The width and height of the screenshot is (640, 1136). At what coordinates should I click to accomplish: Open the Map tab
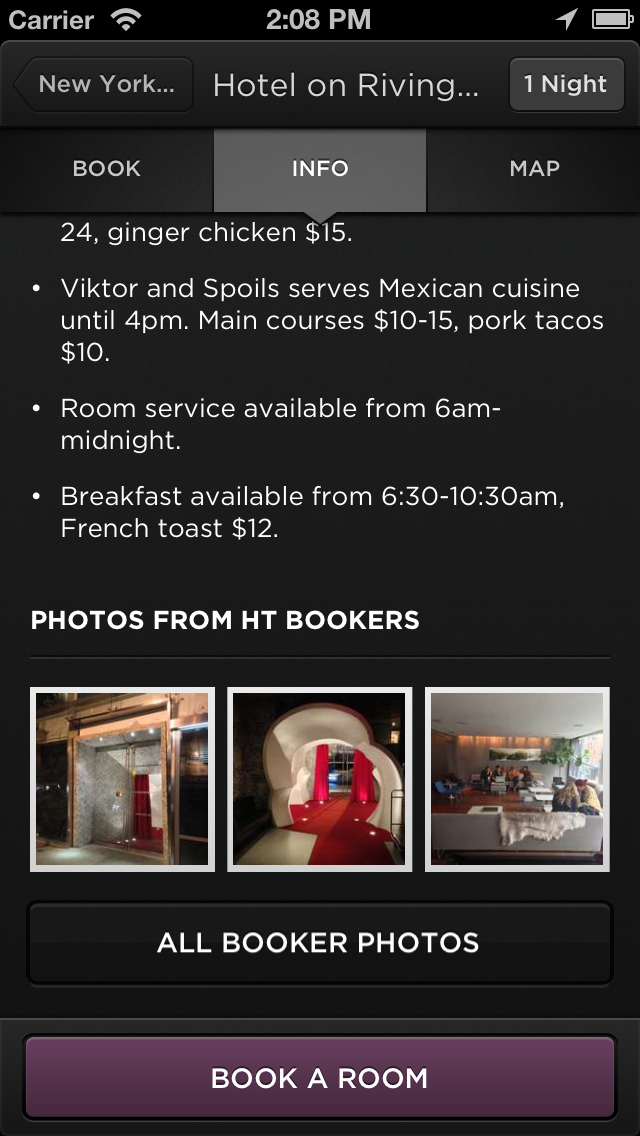pos(534,169)
